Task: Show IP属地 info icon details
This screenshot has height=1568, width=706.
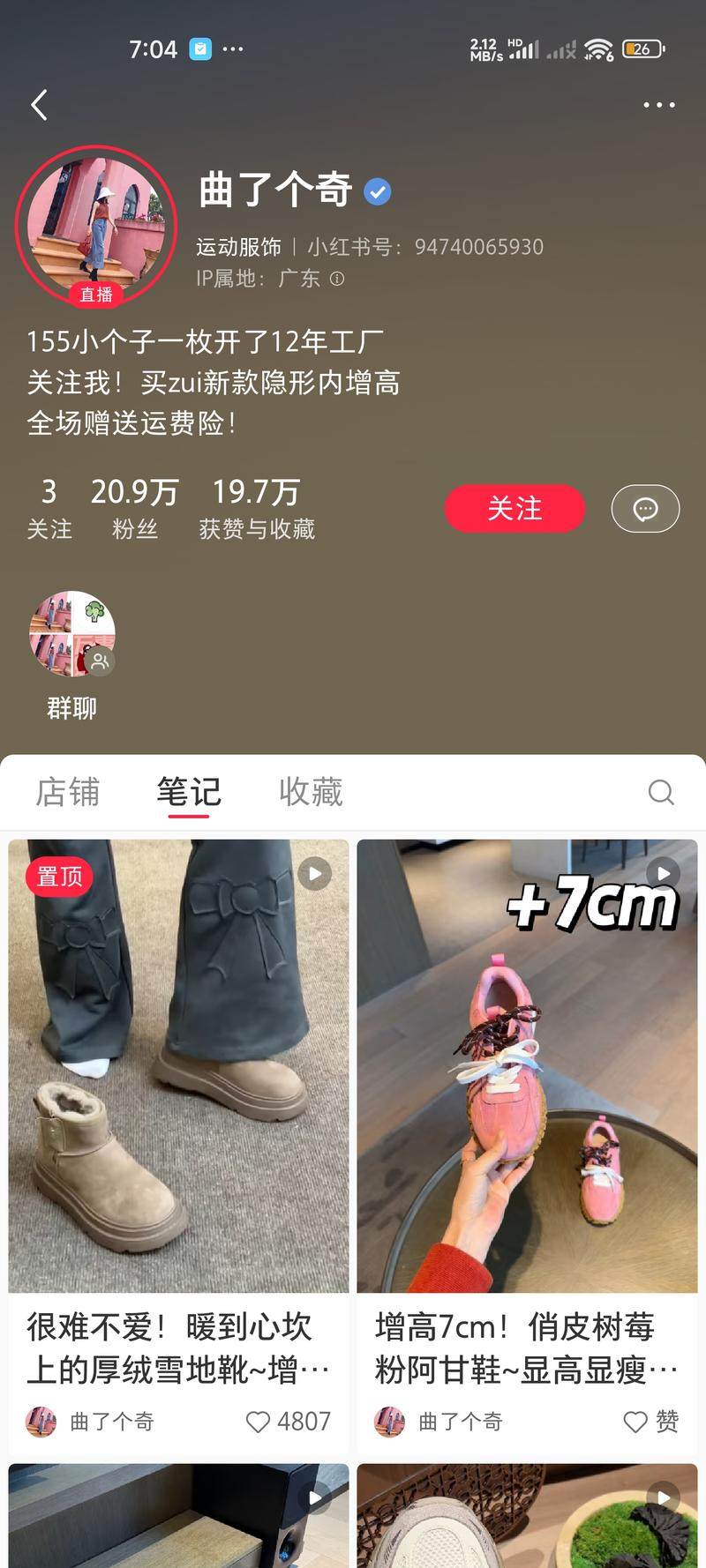Action: [337, 279]
